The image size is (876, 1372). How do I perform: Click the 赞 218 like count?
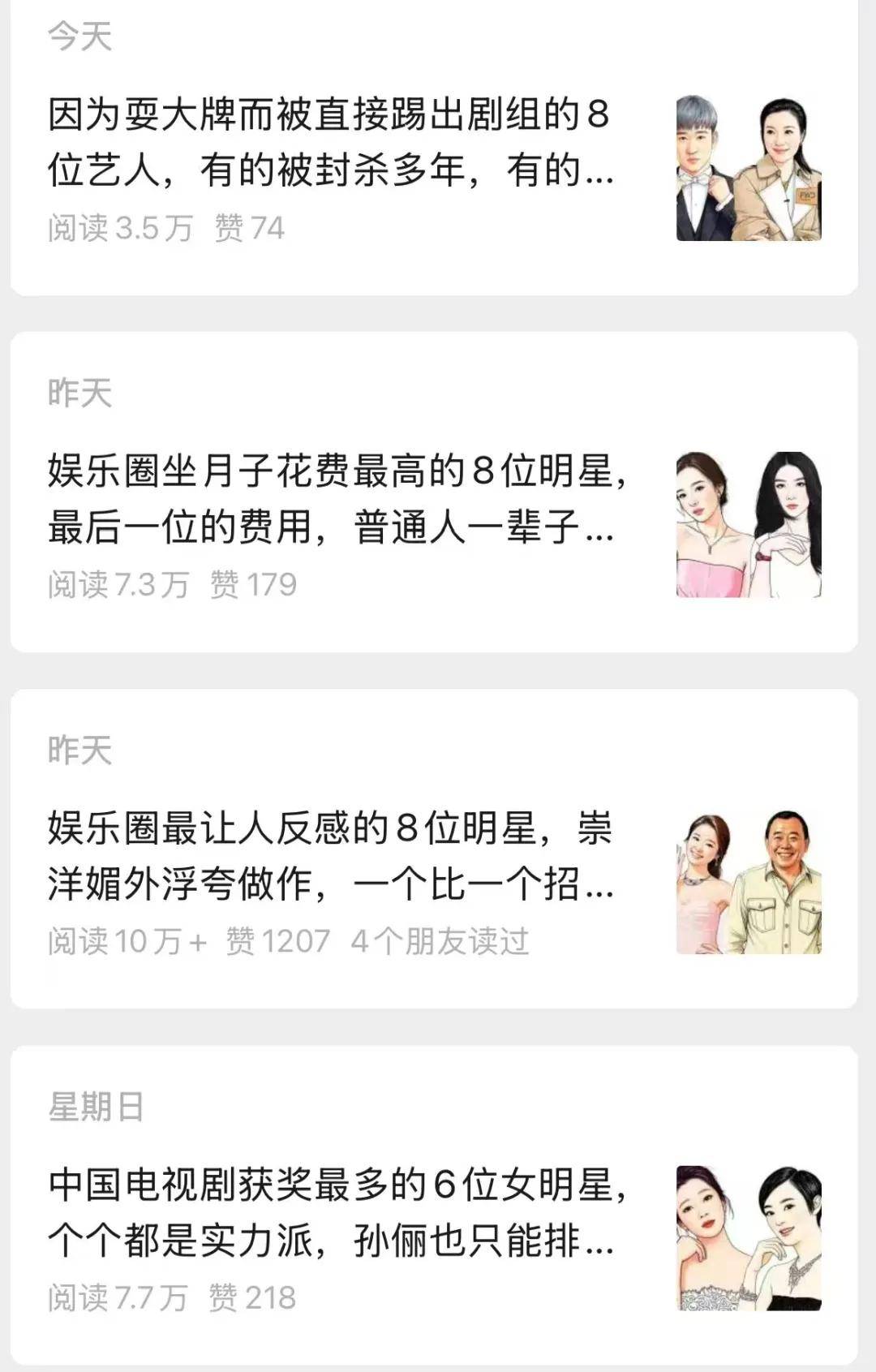pyautogui.click(x=257, y=1297)
